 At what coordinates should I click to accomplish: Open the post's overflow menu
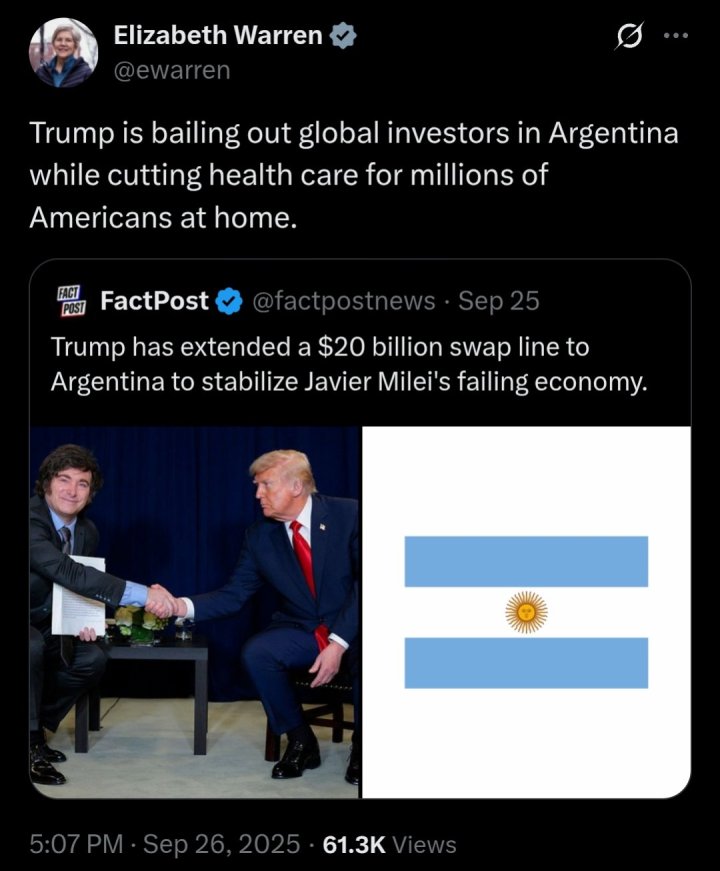677,36
